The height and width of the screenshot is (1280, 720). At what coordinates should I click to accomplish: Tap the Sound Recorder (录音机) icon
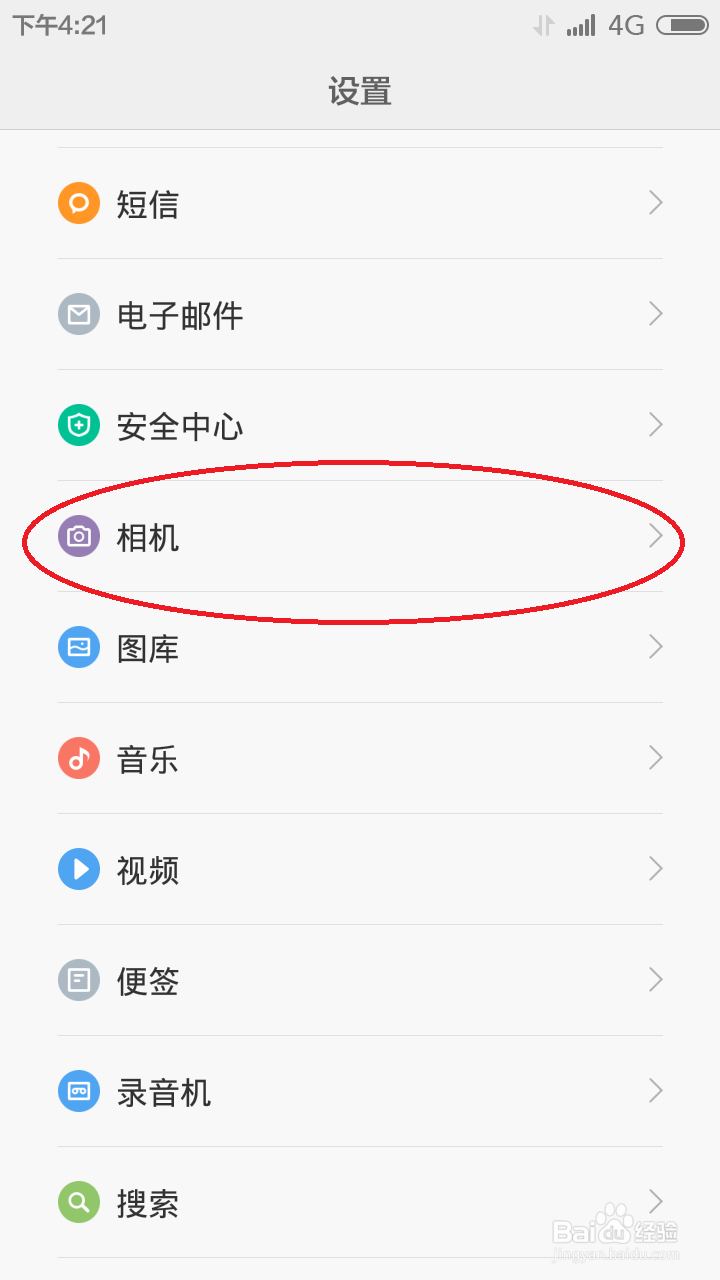(78, 1091)
